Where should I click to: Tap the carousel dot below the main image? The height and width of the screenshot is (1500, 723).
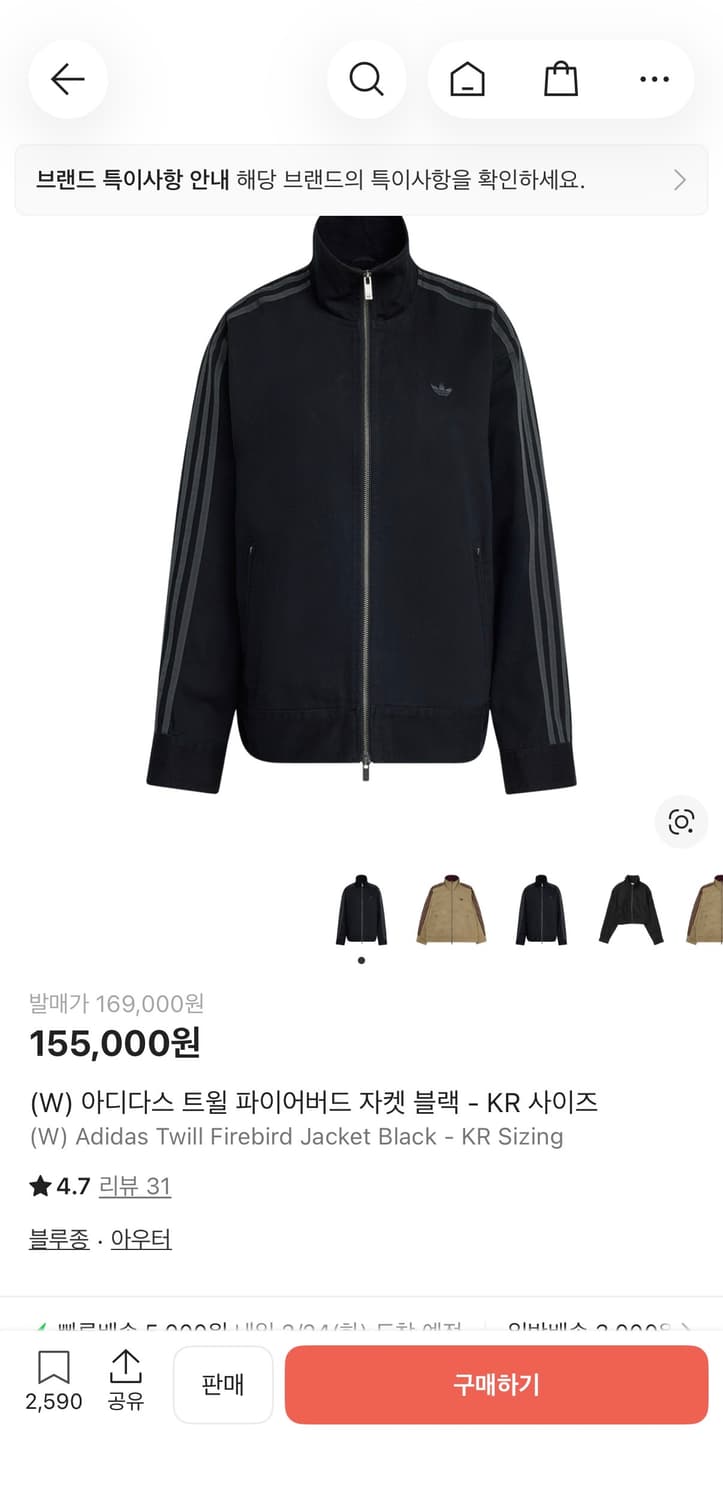(359, 959)
